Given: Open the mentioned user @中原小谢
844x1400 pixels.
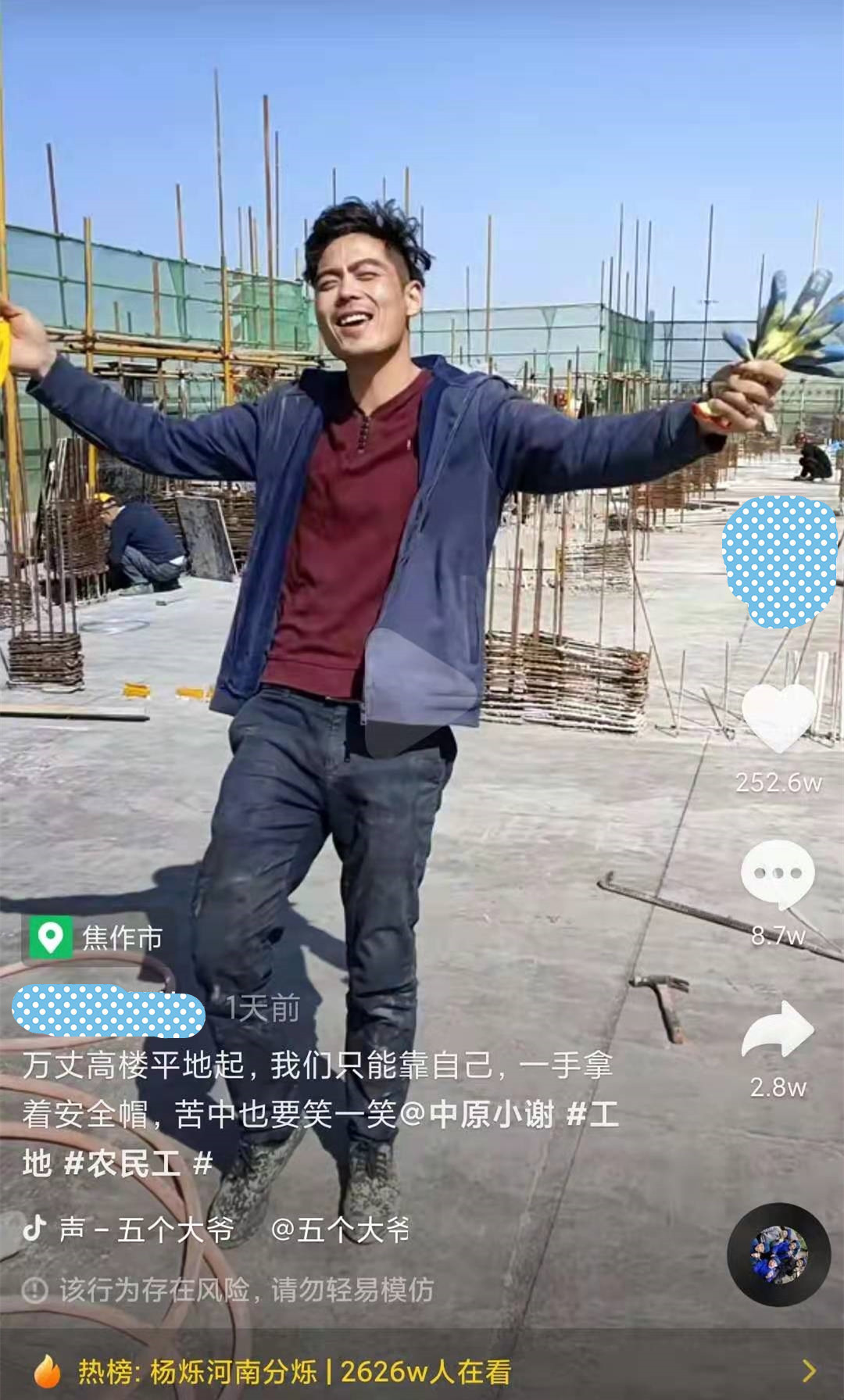Looking at the screenshot, I should [x=477, y=1114].
